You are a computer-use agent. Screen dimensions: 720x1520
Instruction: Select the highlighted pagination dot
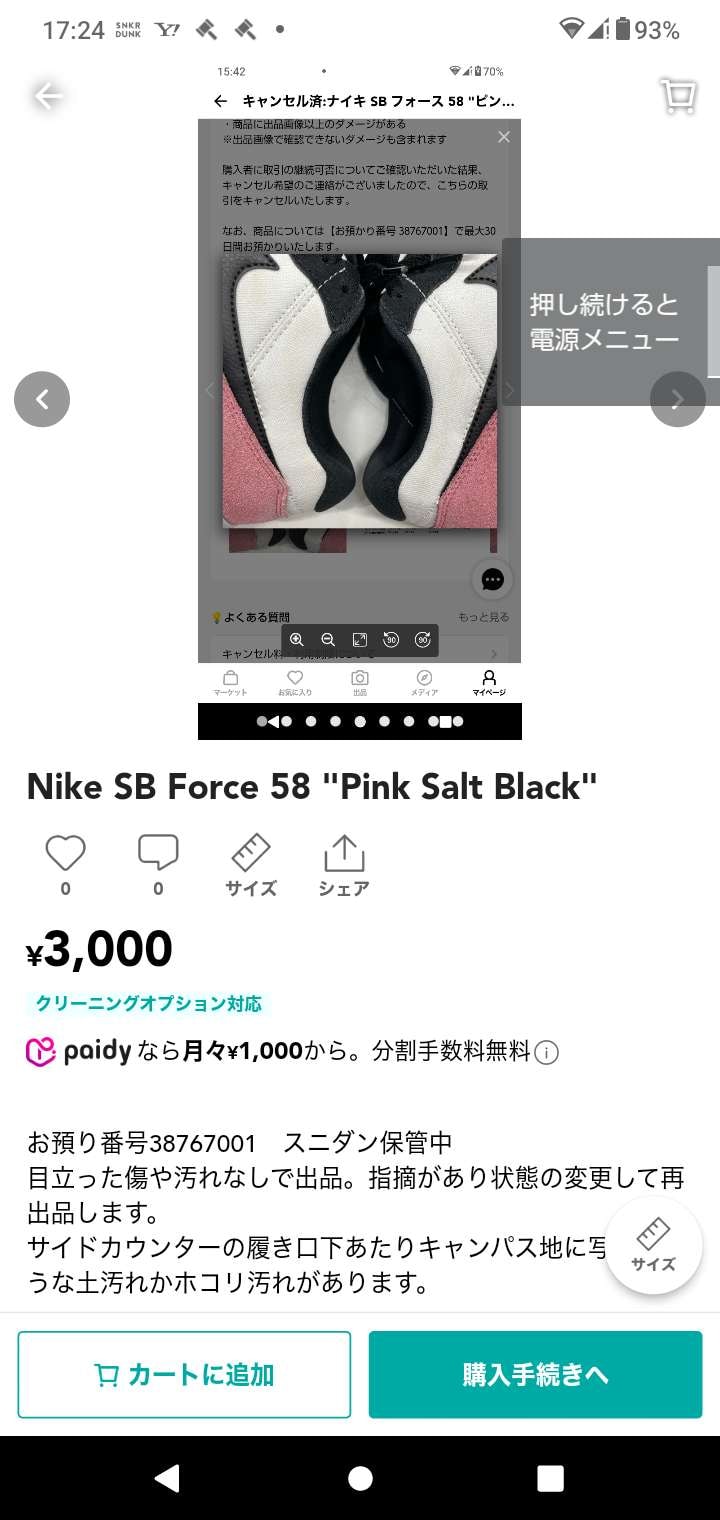(443, 720)
